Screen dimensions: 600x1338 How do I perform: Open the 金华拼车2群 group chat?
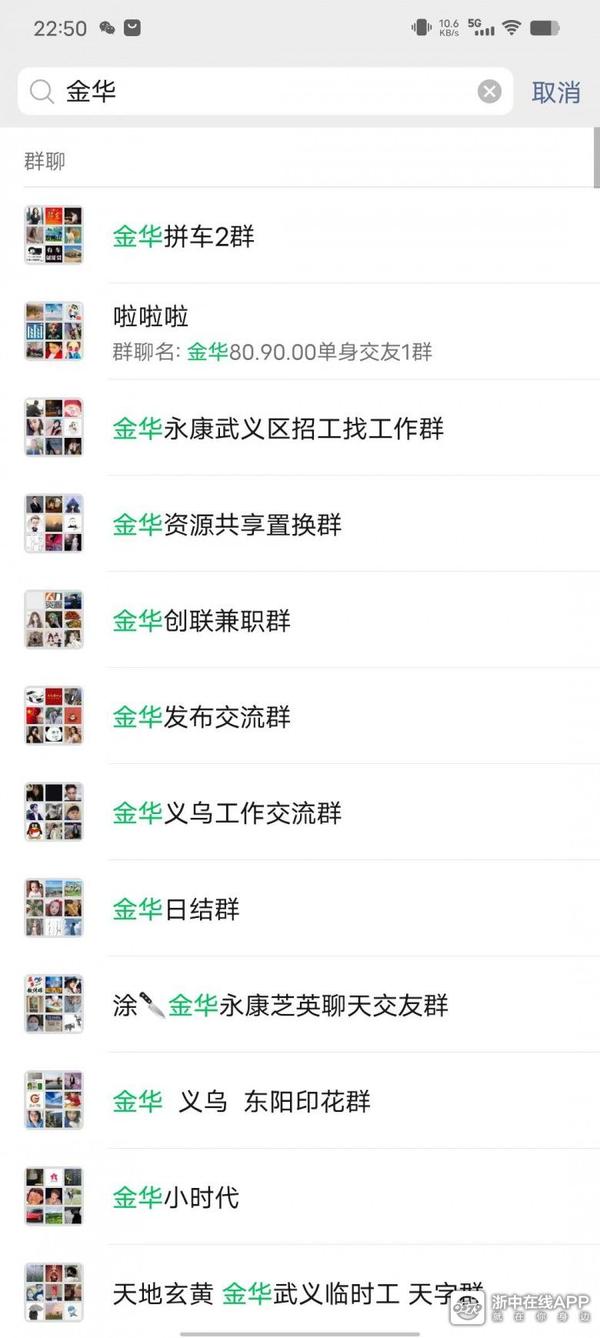[300, 236]
